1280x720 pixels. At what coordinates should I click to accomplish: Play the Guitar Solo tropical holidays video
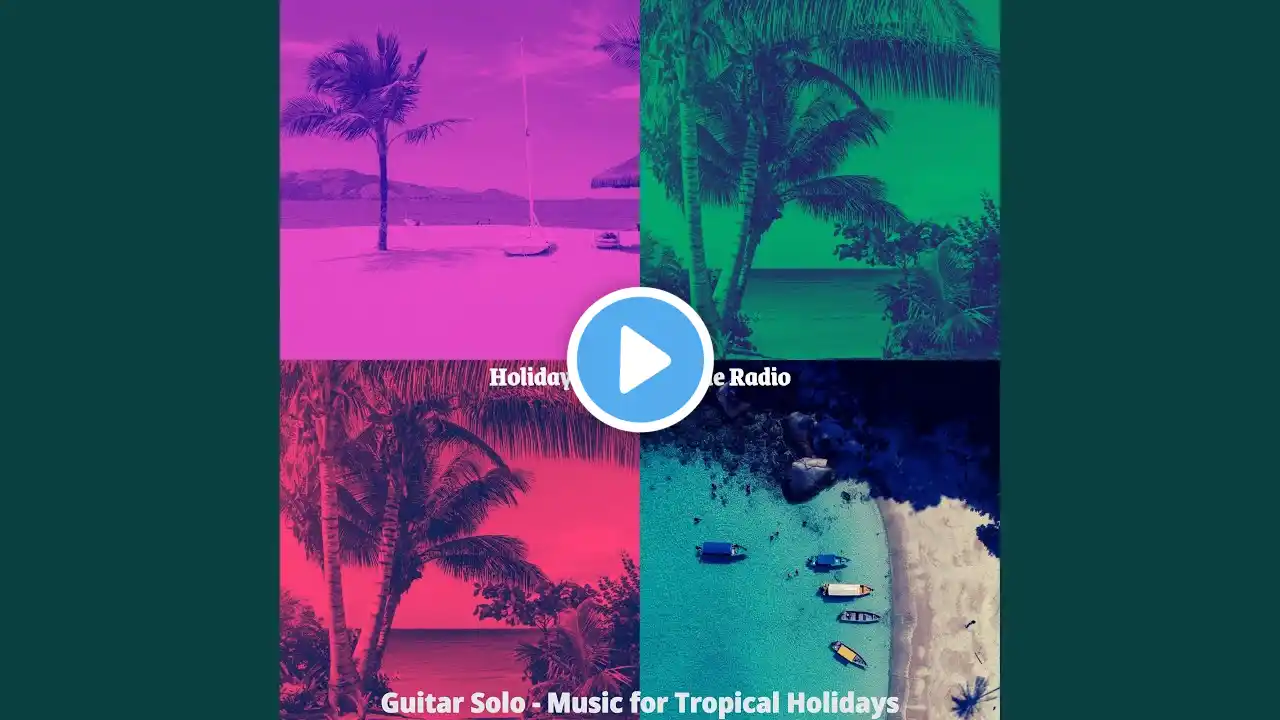pos(640,360)
